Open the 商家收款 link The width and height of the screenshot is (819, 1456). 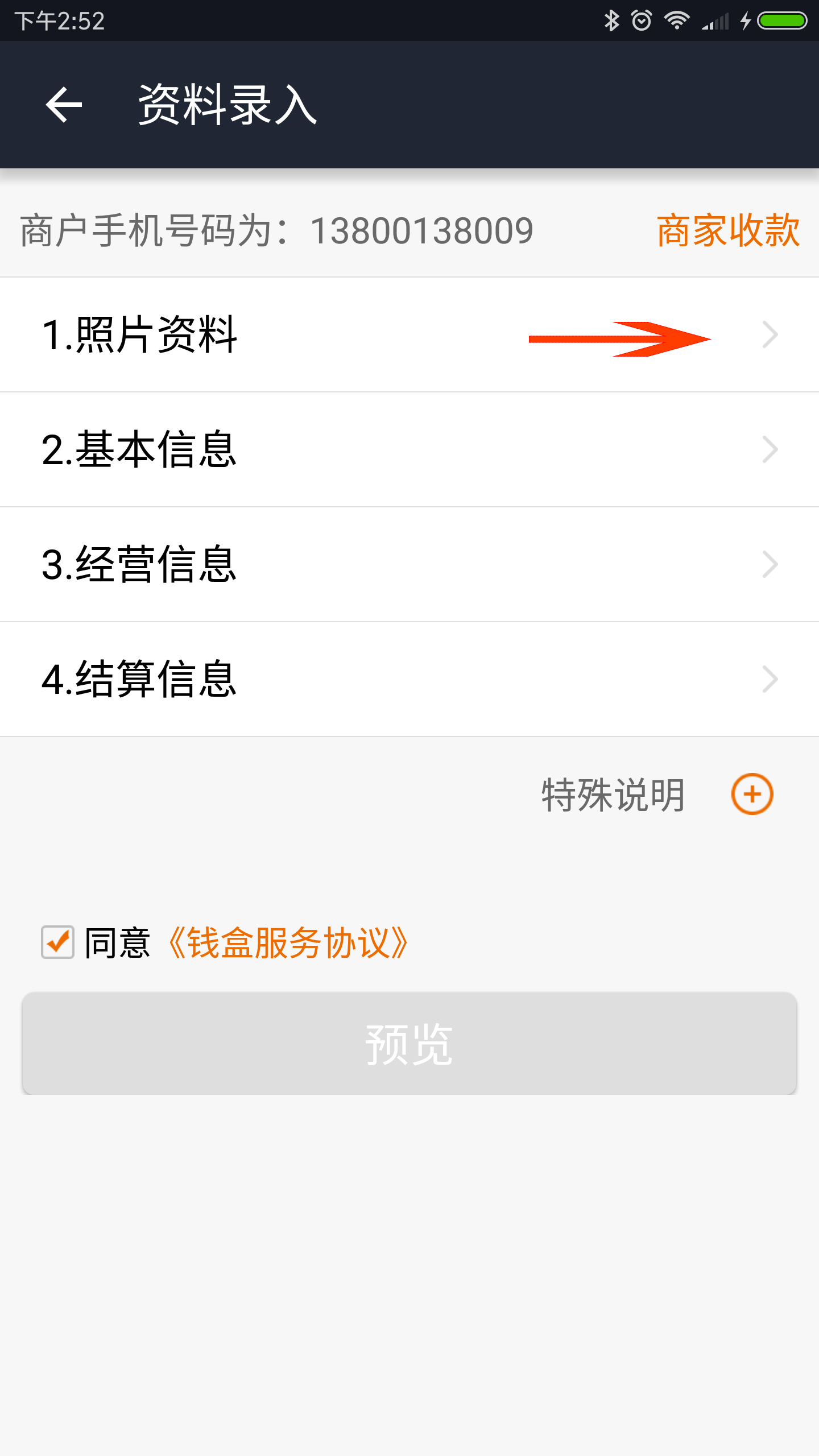[x=728, y=230]
